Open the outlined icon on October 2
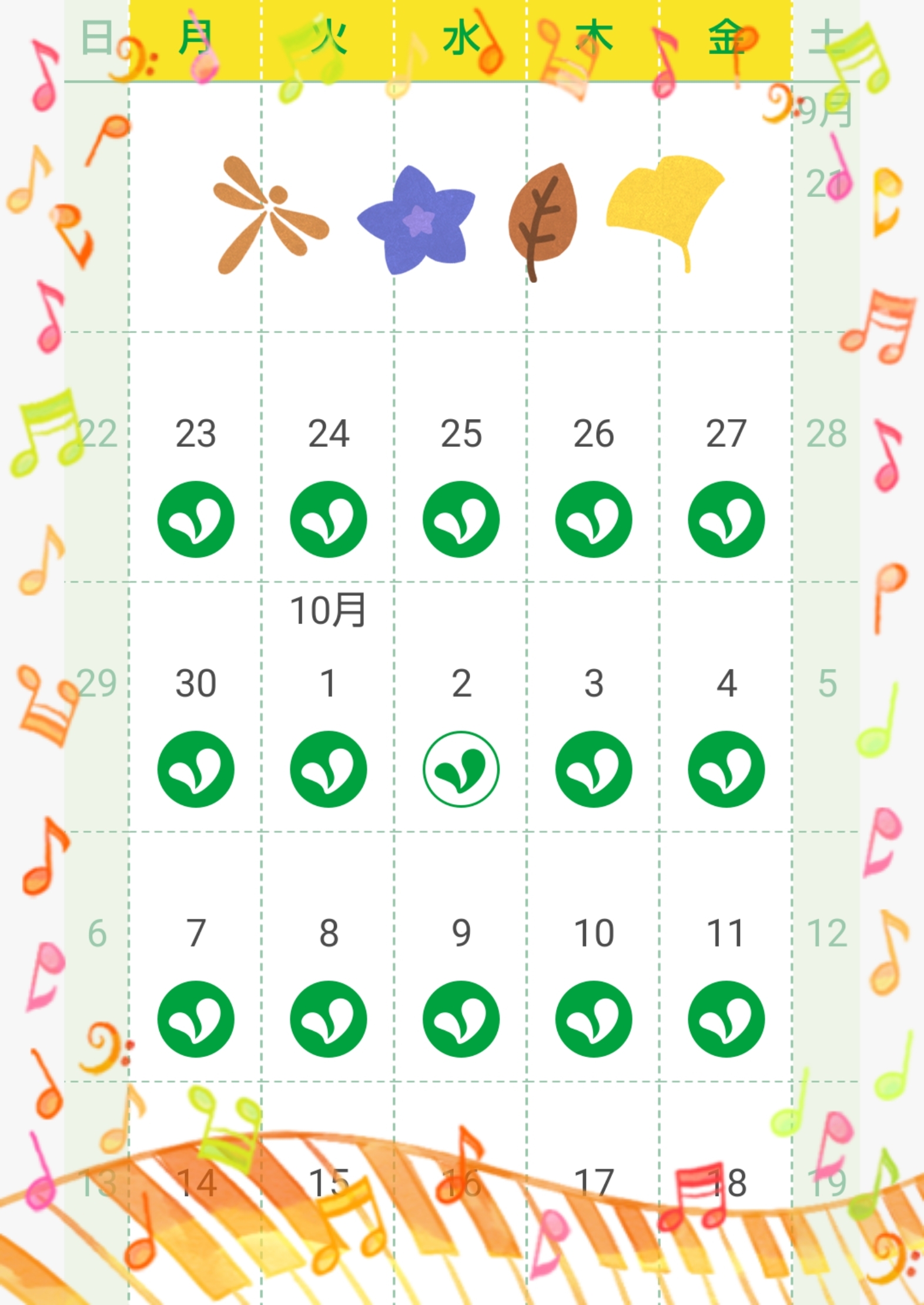The width and height of the screenshot is (924, 1305). point(461,769)
